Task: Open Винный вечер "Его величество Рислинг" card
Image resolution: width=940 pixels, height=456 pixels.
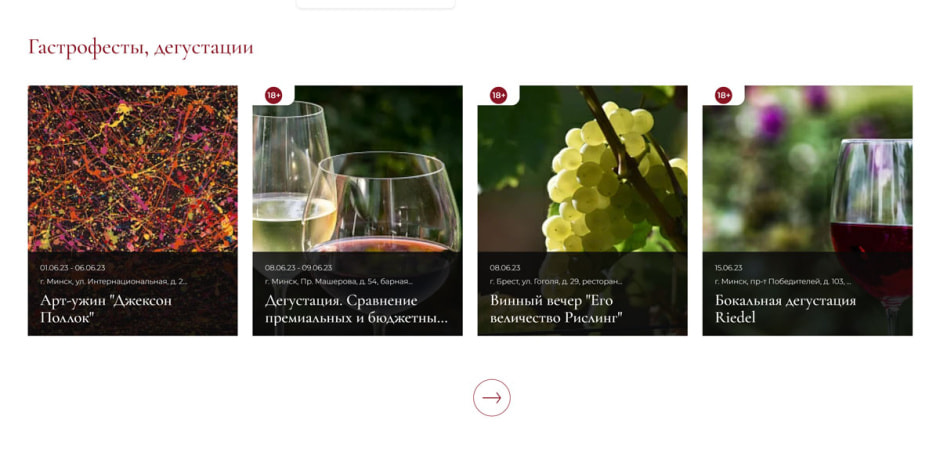Action: (x=582, y=210)
